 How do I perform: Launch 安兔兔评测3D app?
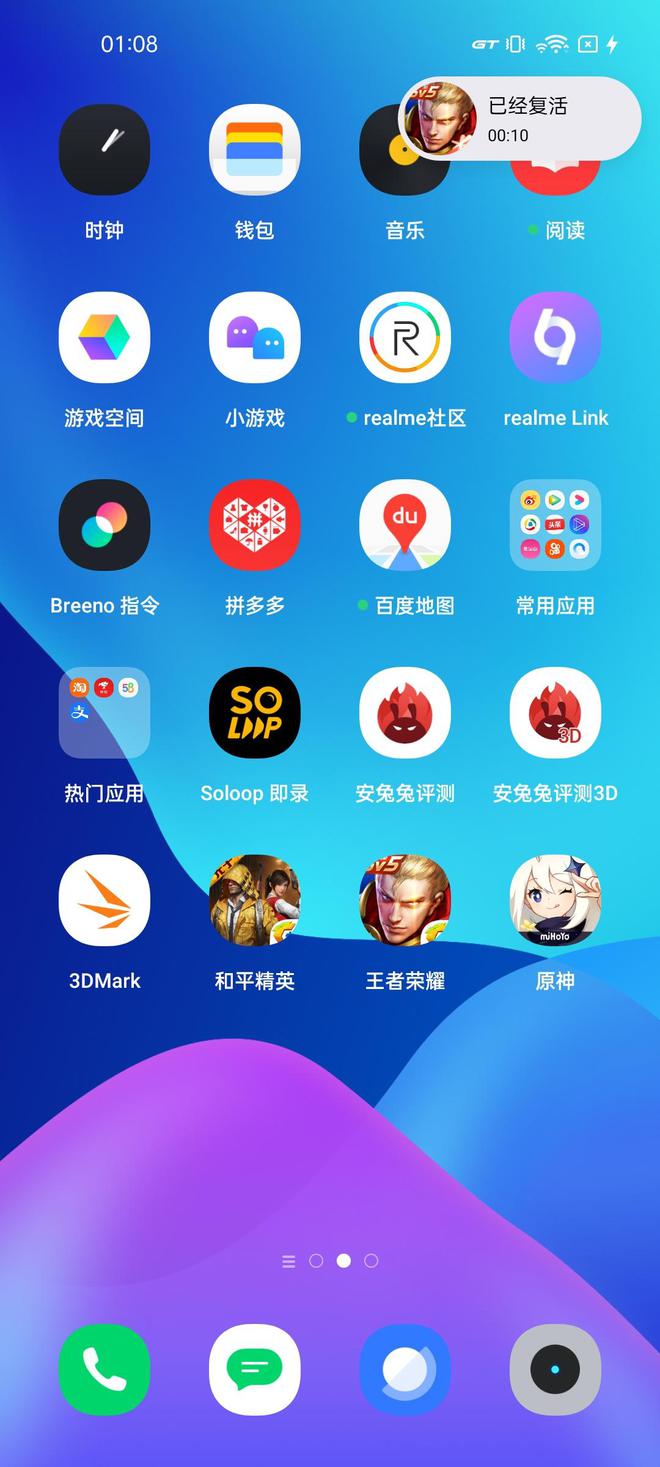555,713
